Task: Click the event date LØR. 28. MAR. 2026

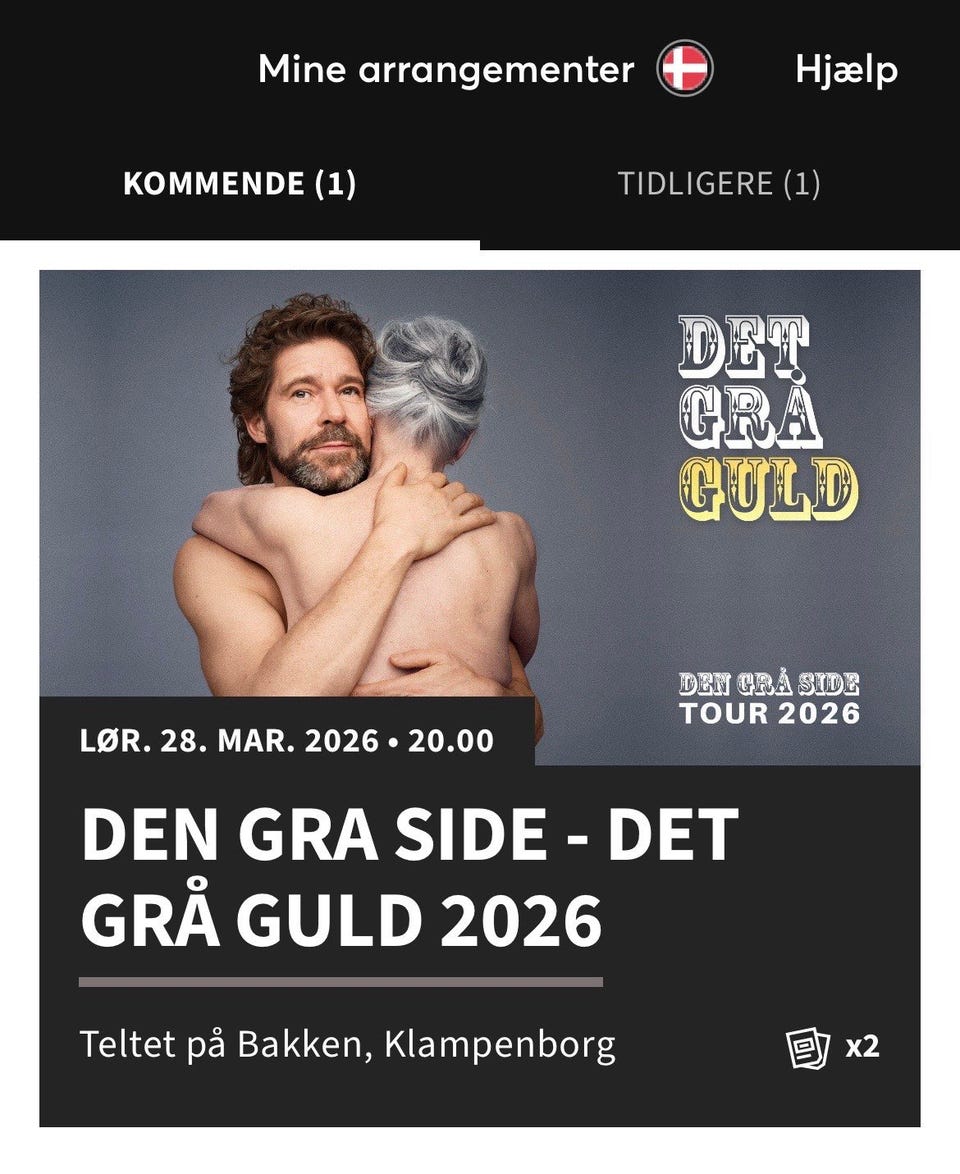Action: pos(287,742)
